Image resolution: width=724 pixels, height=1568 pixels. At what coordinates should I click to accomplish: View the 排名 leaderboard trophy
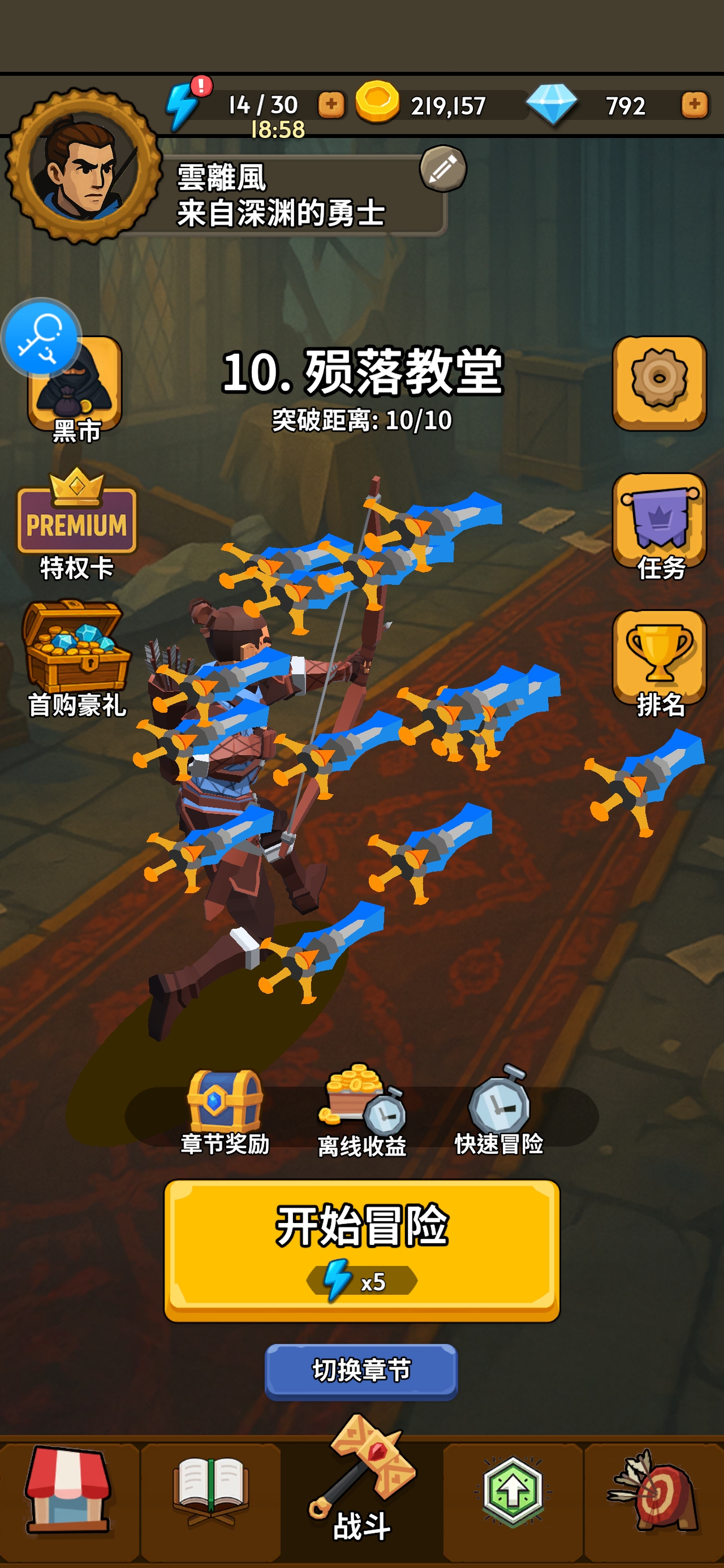click(660, 661)
